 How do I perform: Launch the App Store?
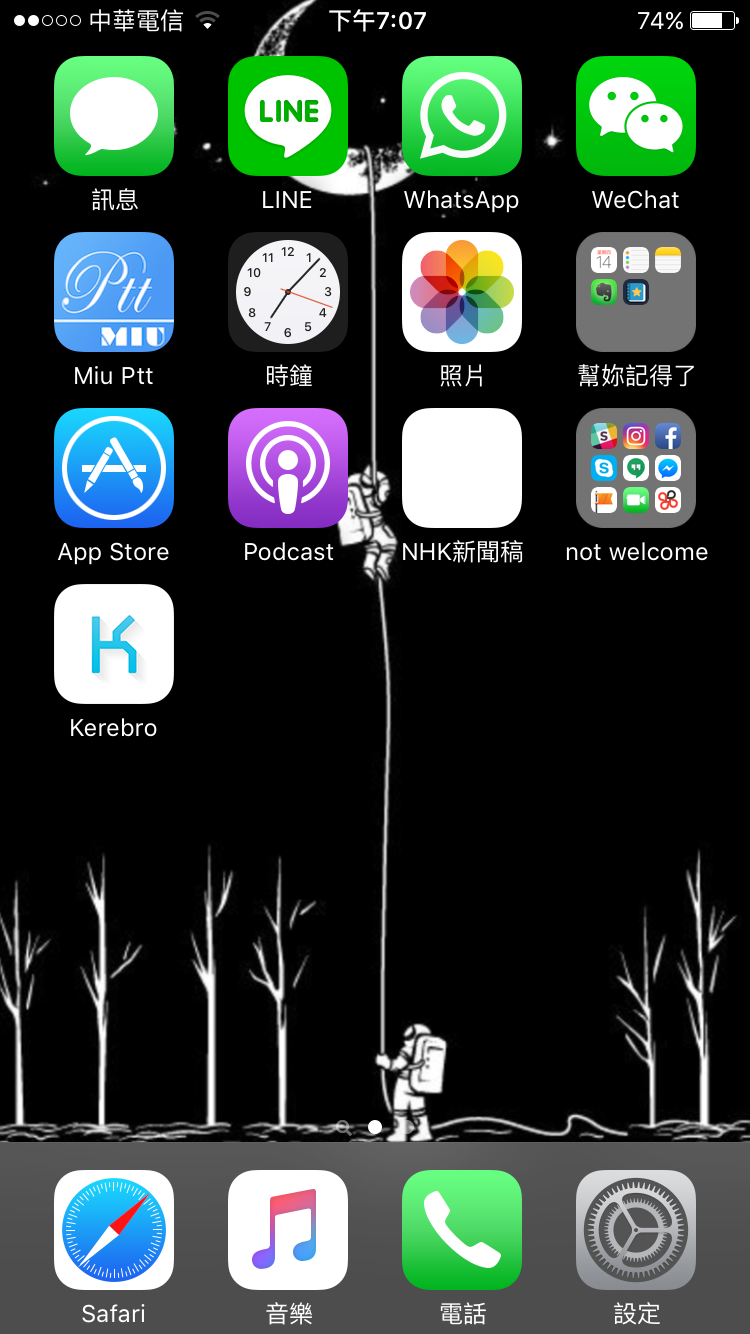click(x=114, y=468)
